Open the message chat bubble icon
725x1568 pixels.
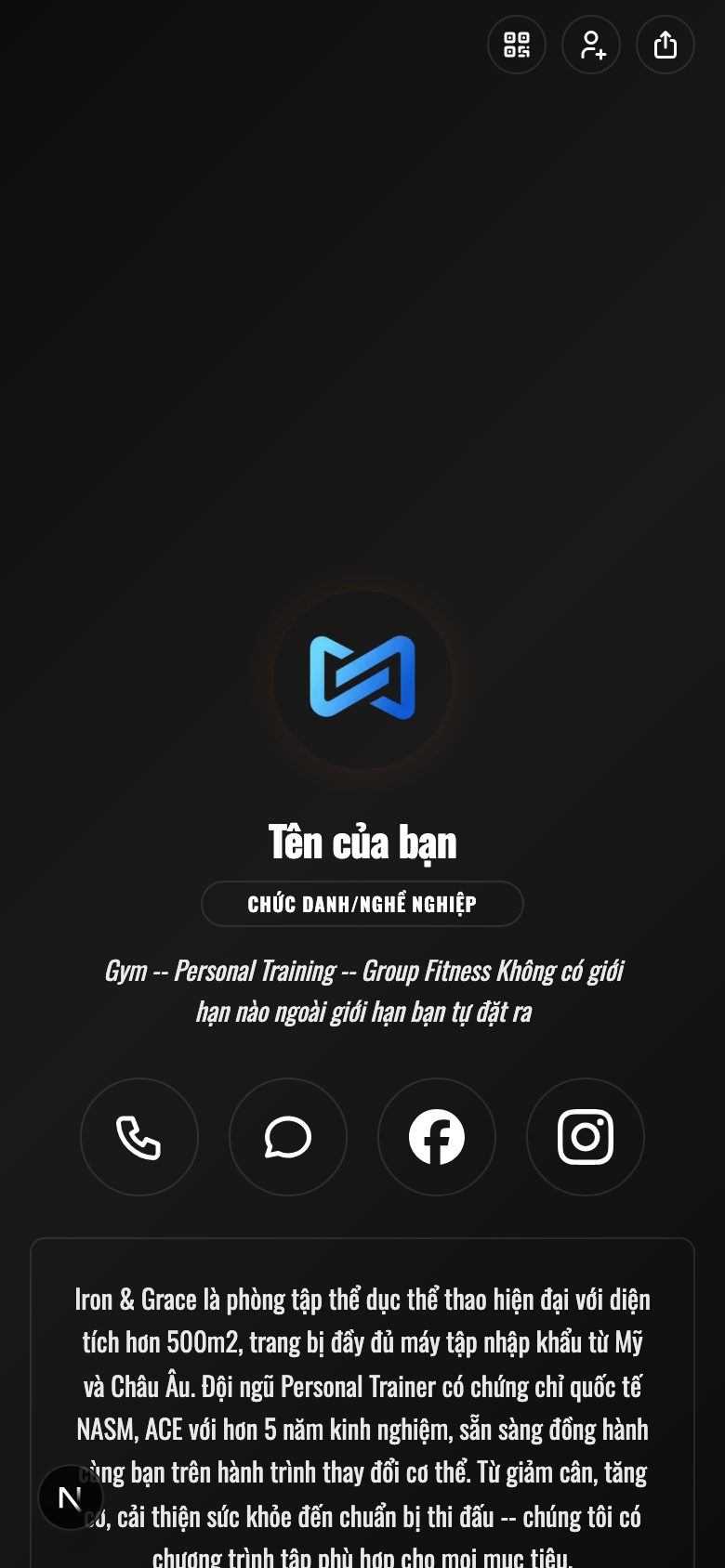pos(288,1137)
